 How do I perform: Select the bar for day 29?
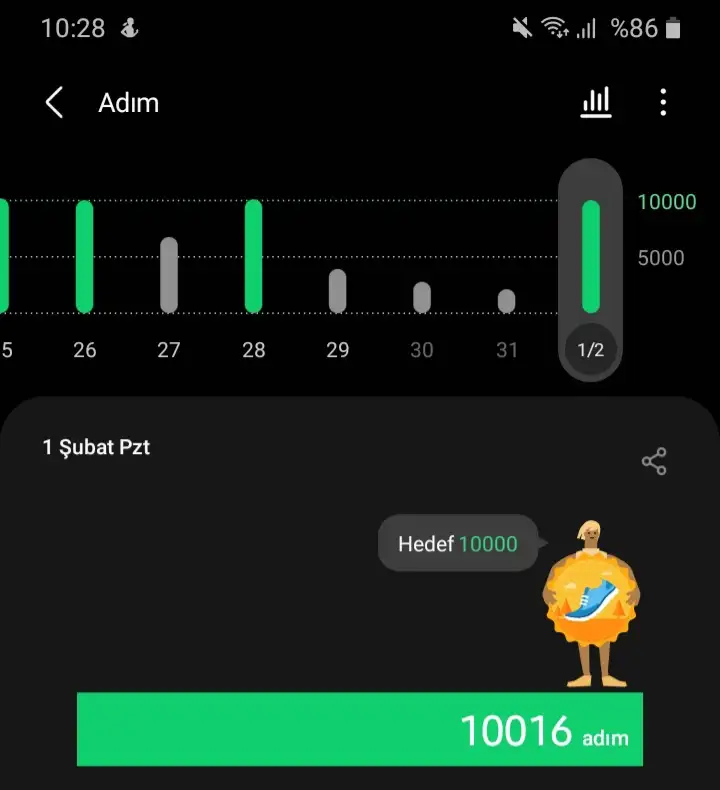[x=338, y=291]
